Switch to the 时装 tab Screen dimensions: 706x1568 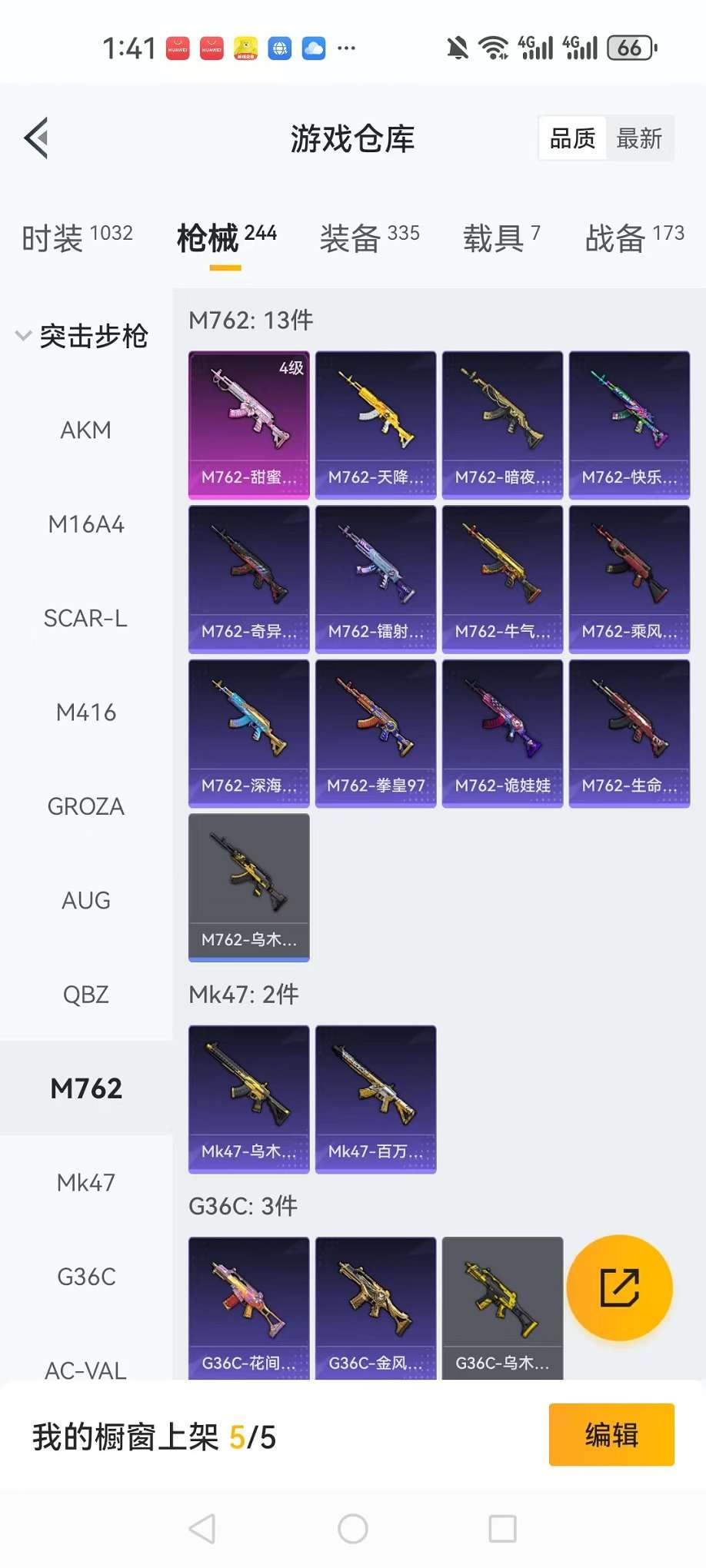(77, 238)
